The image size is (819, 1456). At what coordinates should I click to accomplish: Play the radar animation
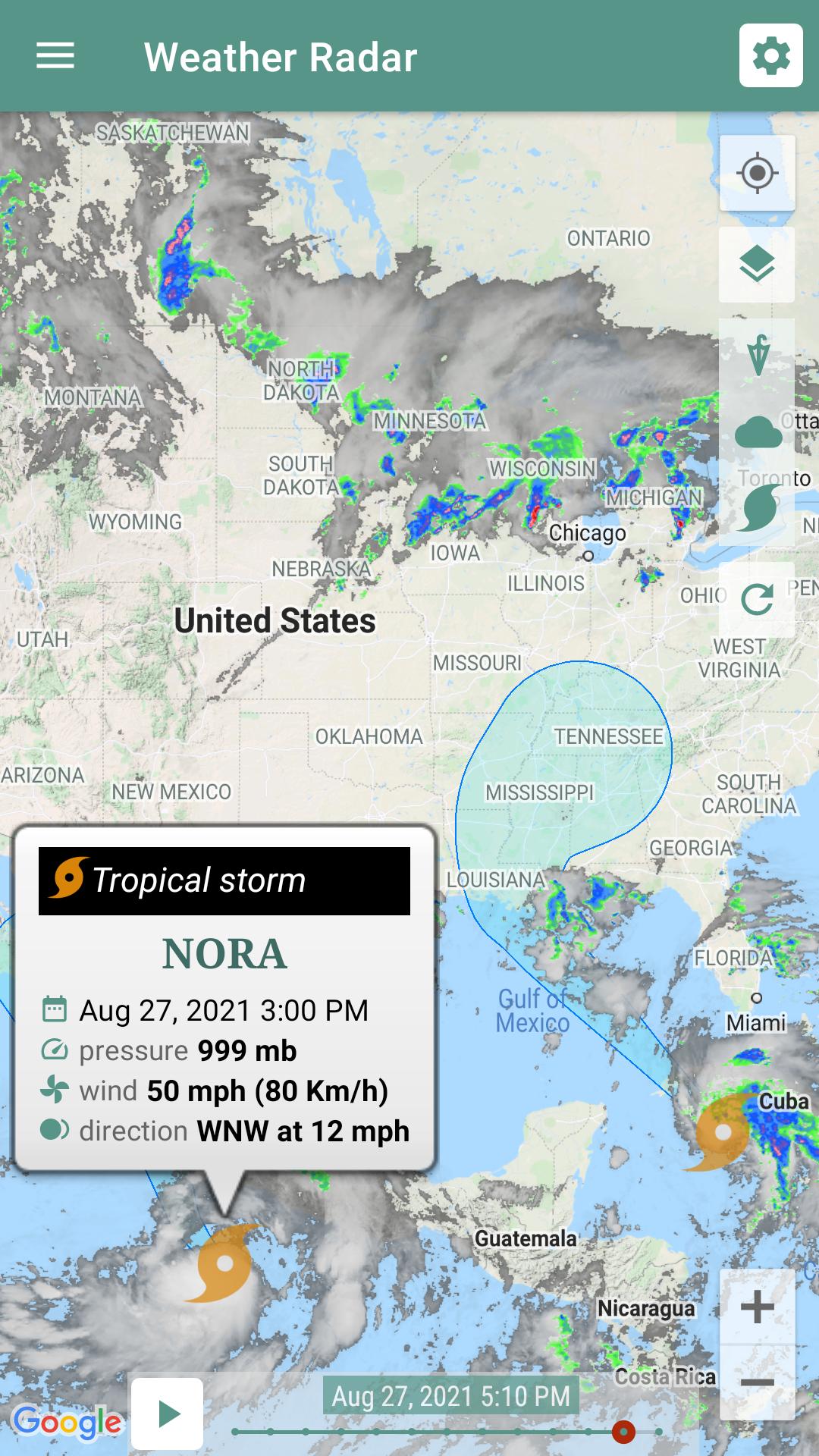[167, 1414]
